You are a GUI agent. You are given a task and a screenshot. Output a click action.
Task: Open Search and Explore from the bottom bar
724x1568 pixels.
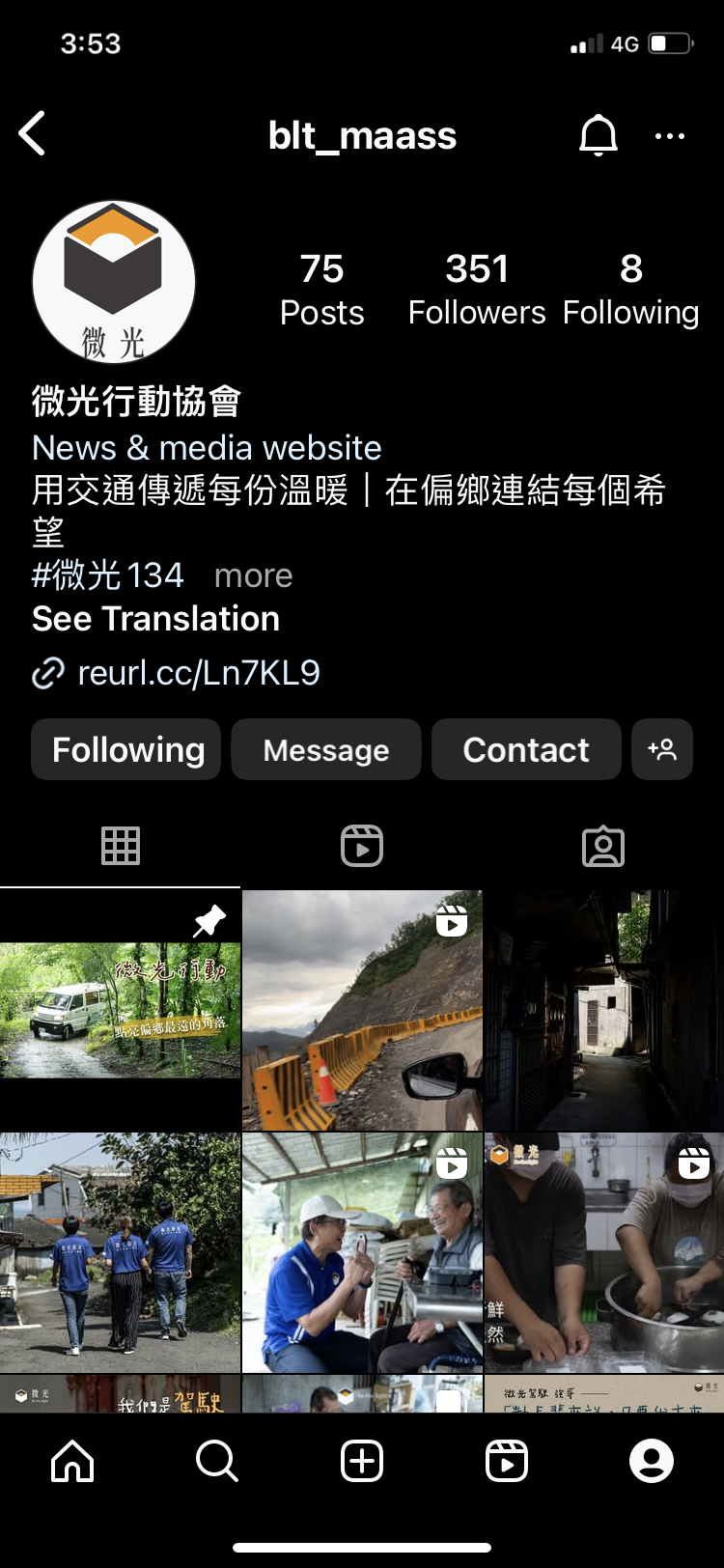[x=217, y=1461]
